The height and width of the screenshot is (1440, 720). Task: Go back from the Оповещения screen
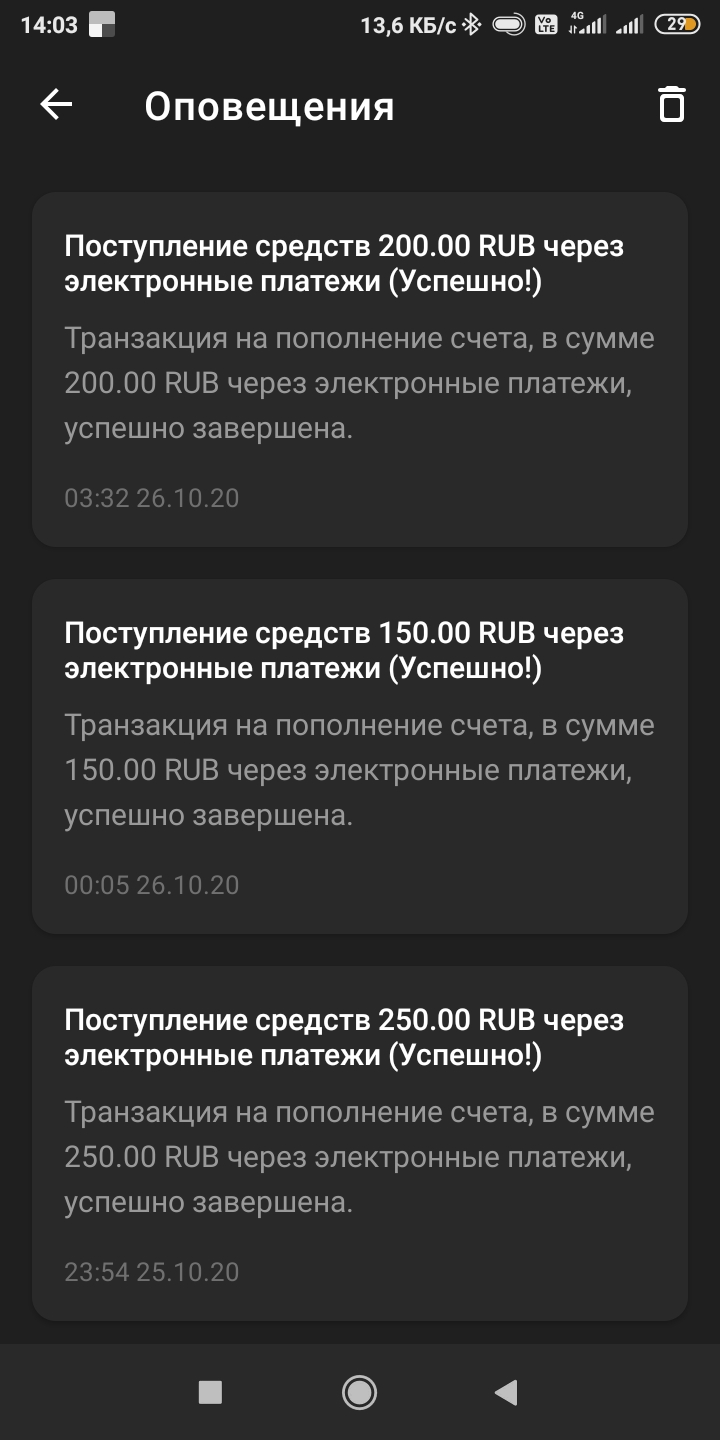[x=56, y=105]
